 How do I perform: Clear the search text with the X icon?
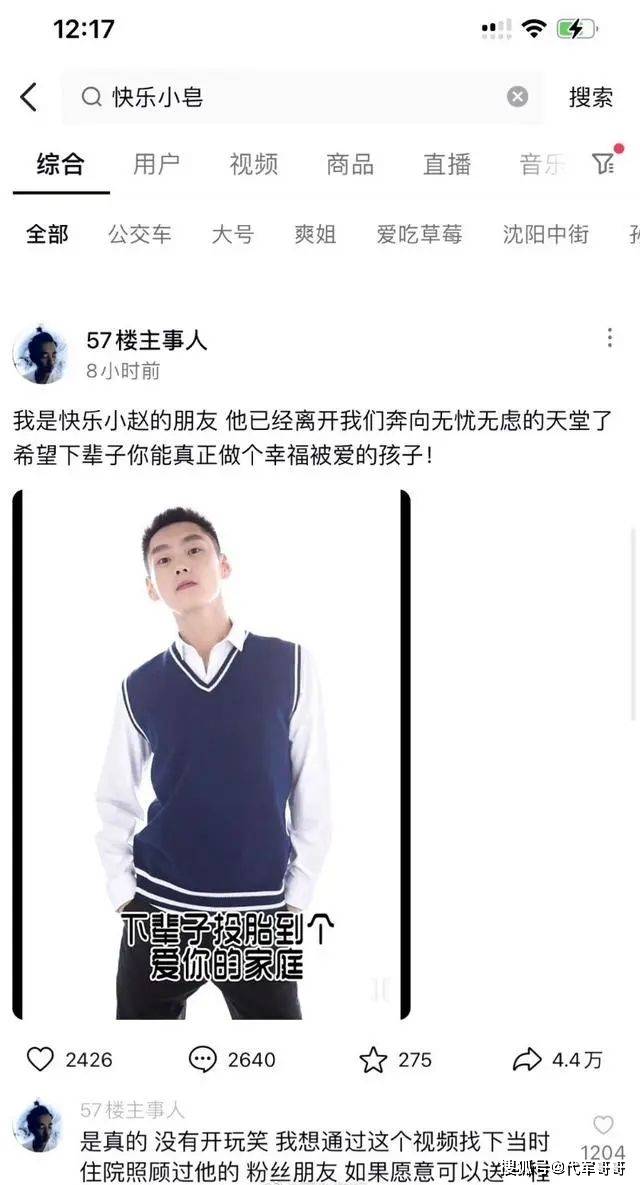[x=517, y=97]
